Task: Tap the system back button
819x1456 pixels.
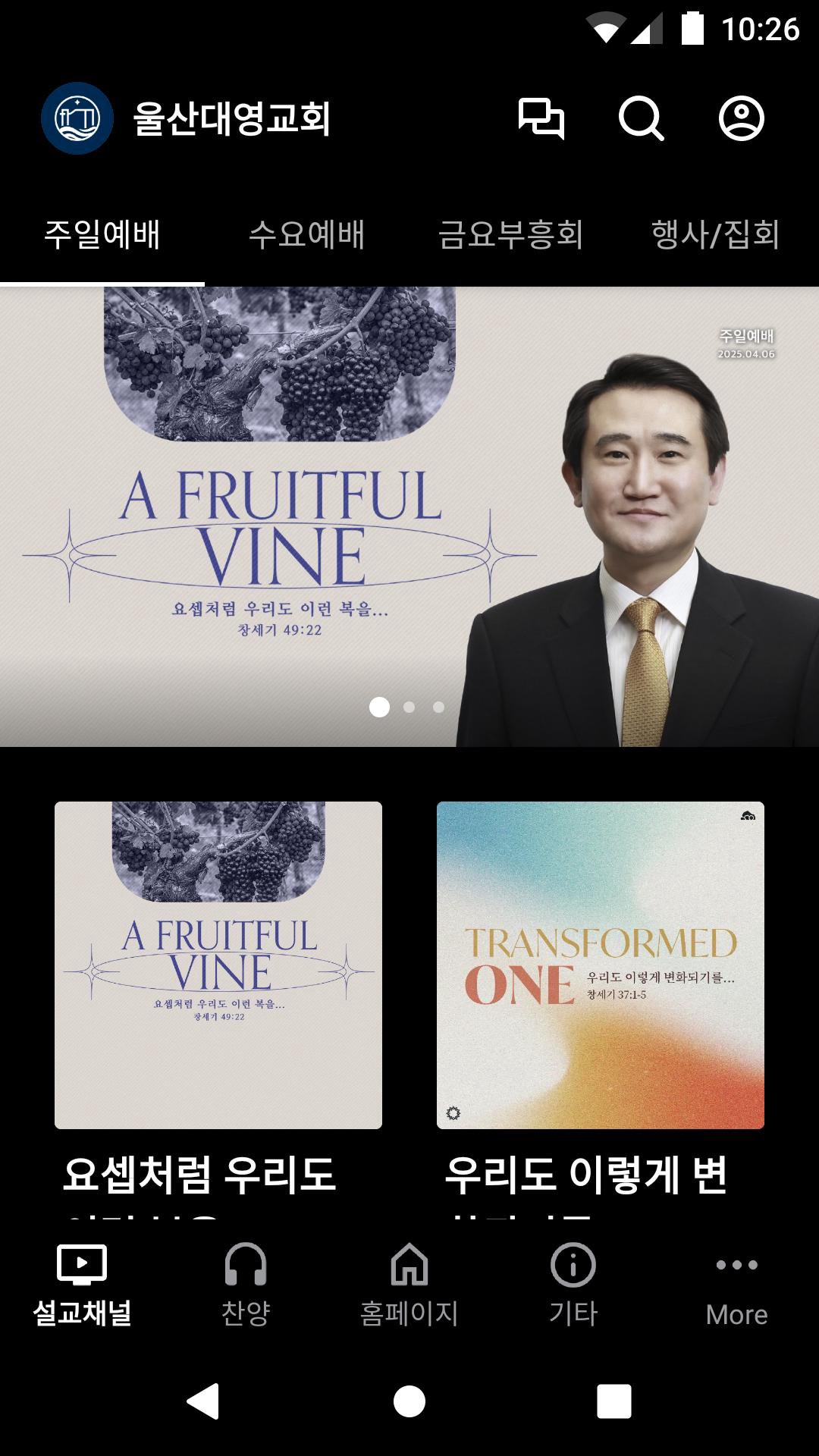Action: pyautogui.click(x=203, y=1401)
